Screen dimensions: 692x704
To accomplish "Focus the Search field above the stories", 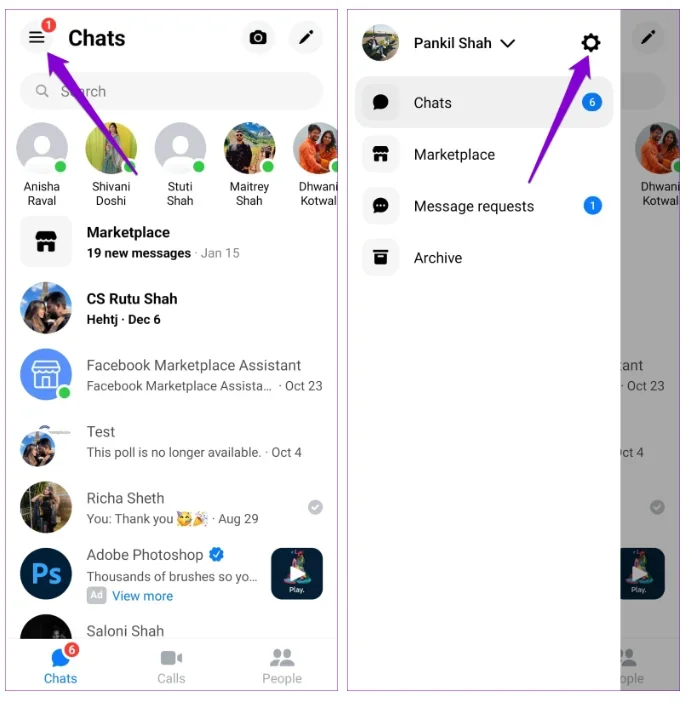I will [x=172, y=91].
